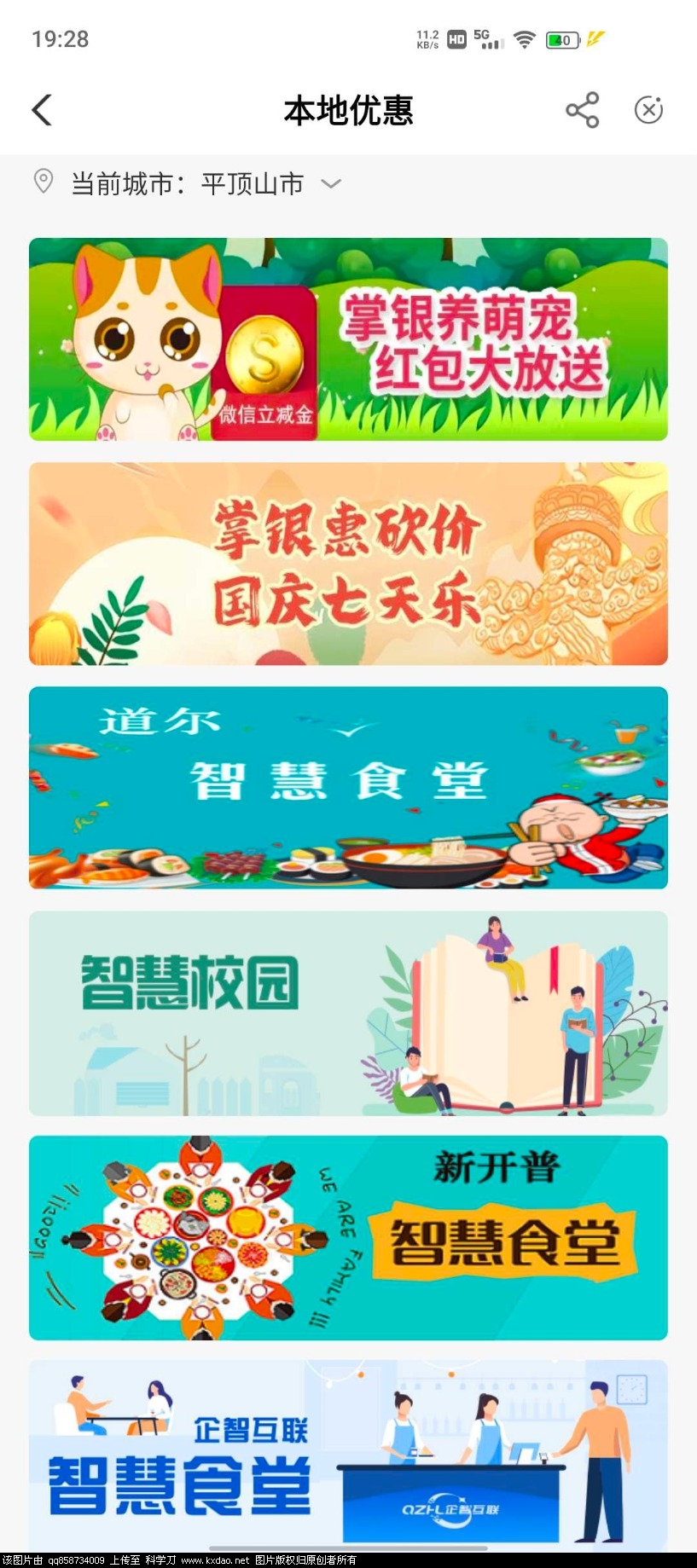Expand the current city dropdown 平顶山市
The height and width of the screenshot is (1568, 697).
pos(331,183)
